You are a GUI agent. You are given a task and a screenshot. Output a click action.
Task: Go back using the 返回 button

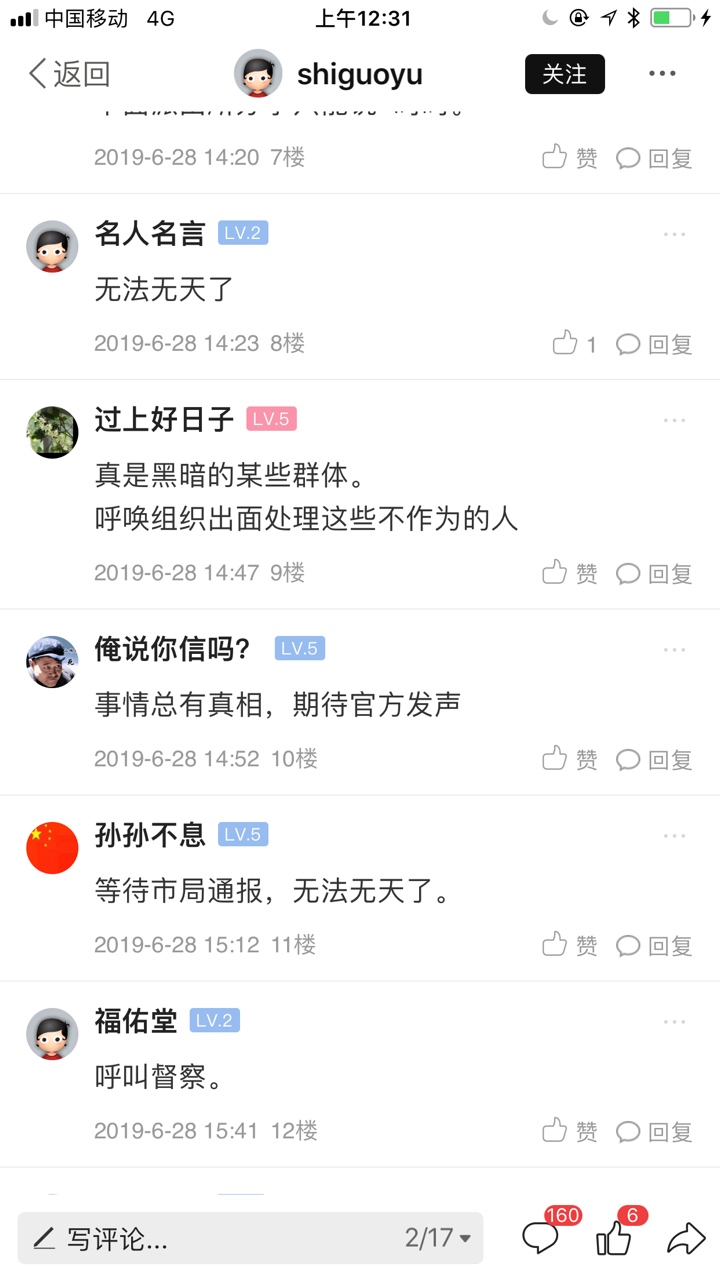coord(68,74)
